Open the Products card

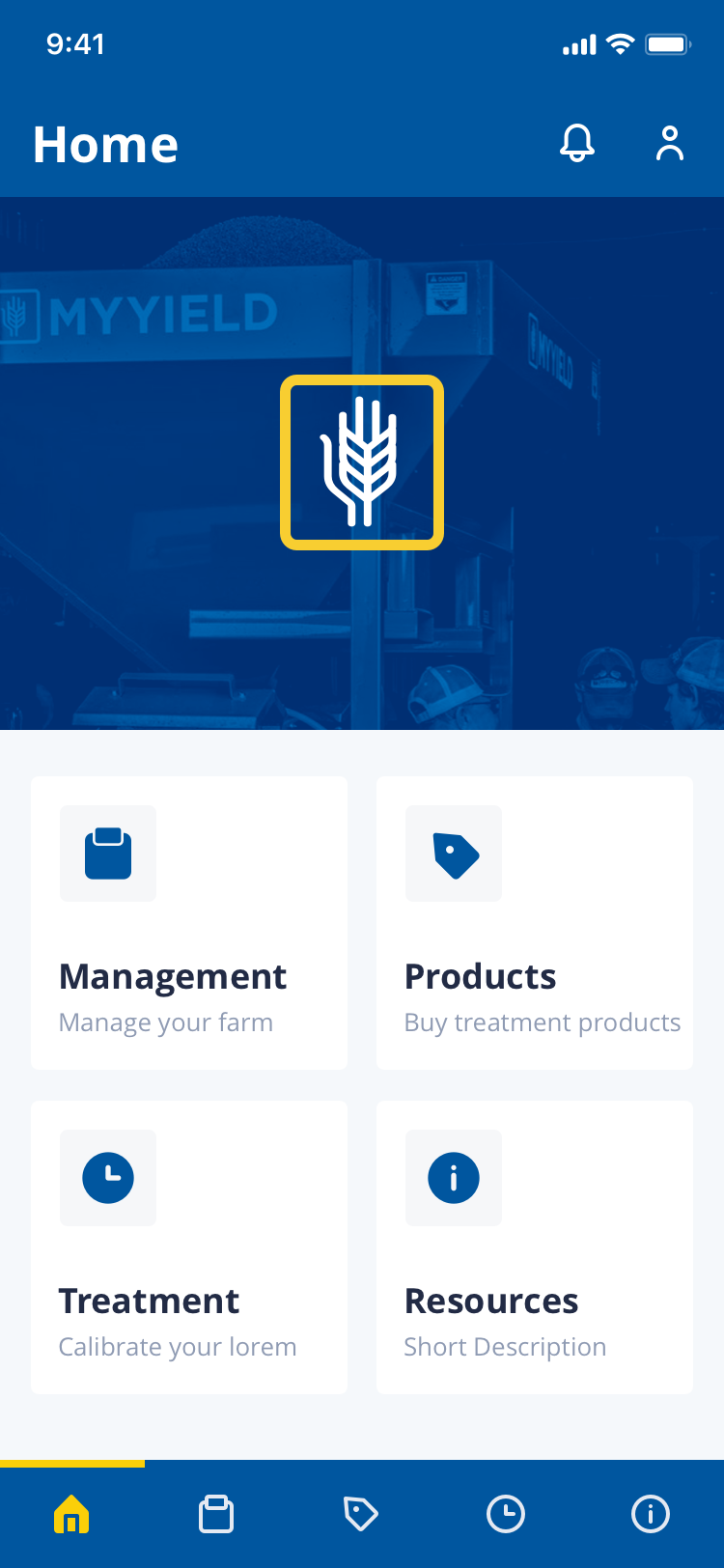(x=535, y=923)
